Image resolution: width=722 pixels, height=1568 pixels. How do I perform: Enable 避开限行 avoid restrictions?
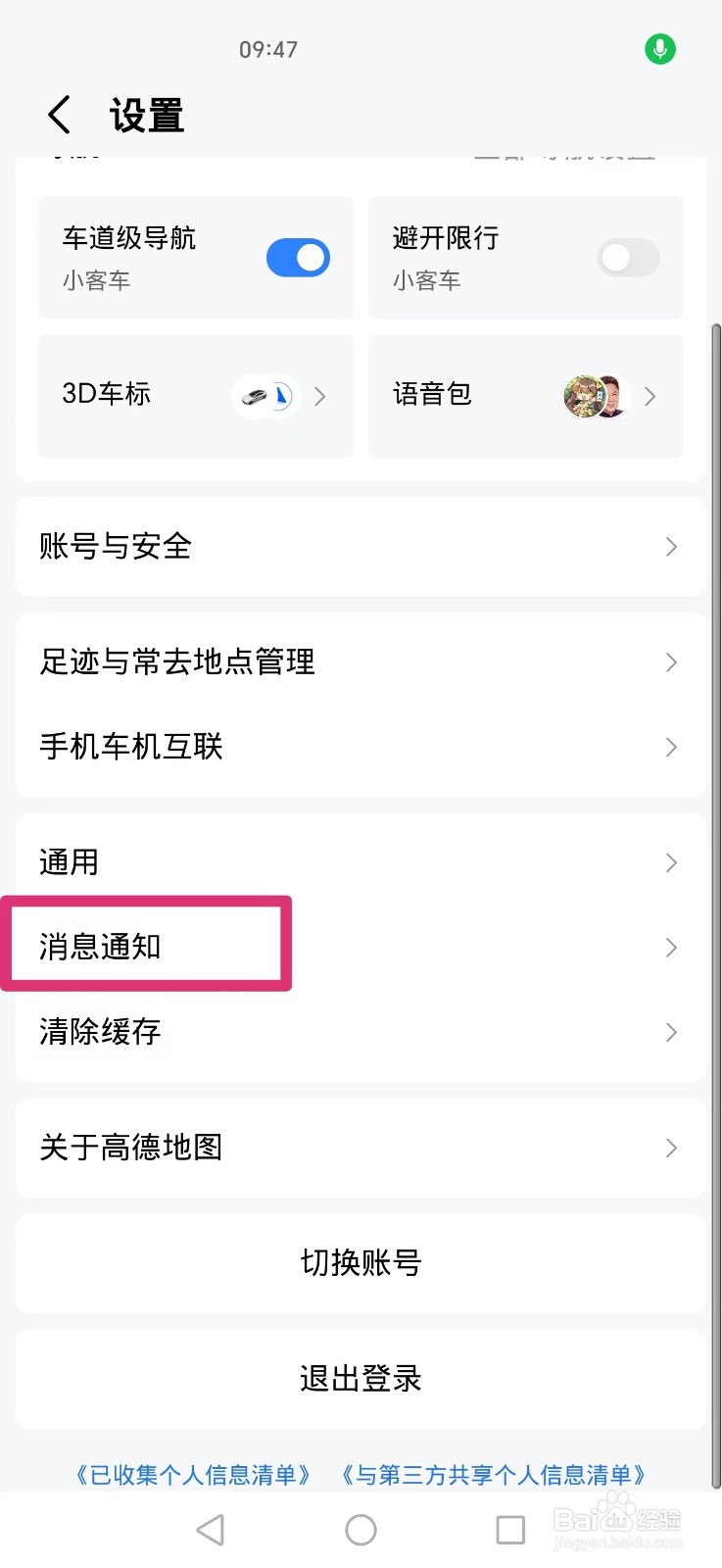click(x=628, y=257)
